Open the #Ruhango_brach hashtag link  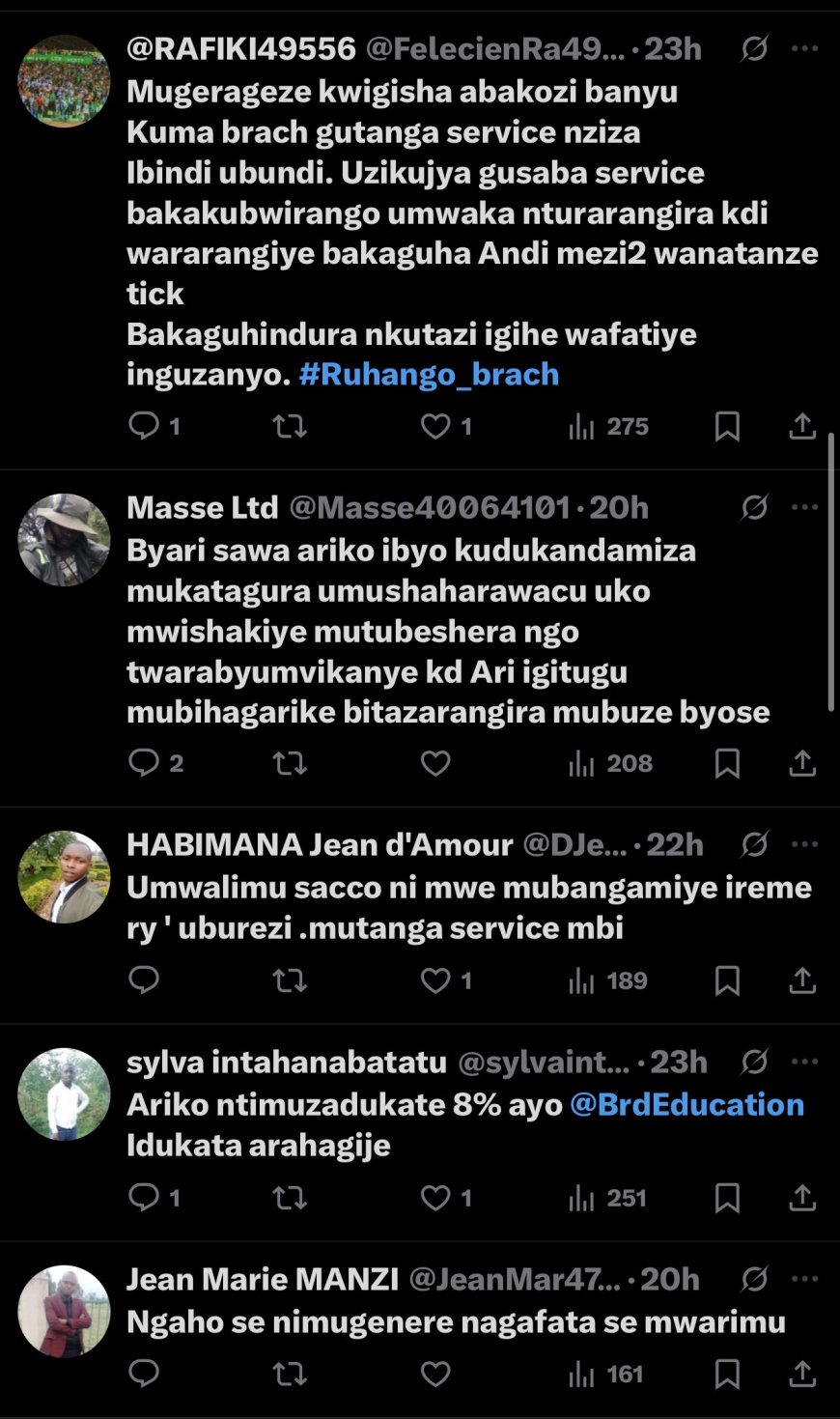point(429,375)
